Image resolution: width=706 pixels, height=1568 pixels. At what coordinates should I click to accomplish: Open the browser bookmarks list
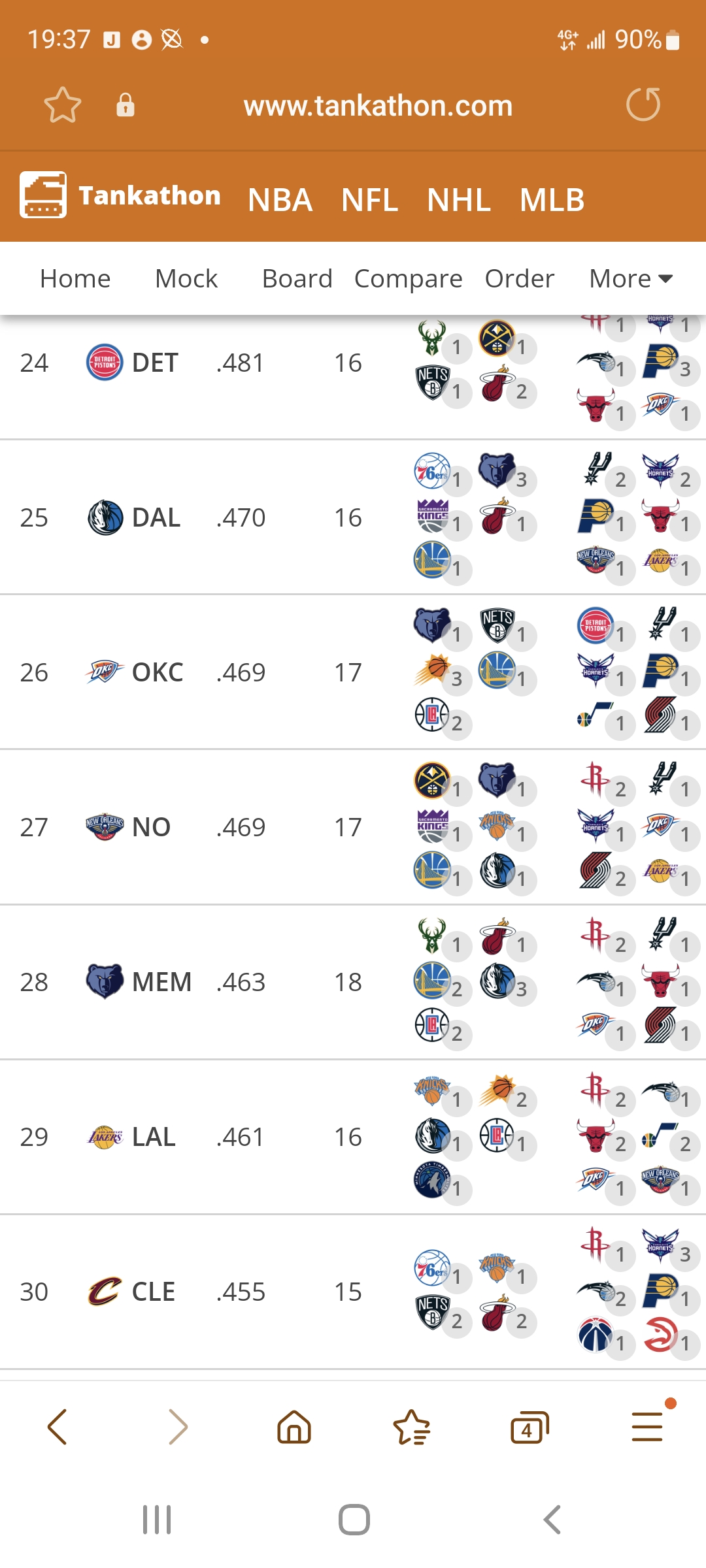tap(412, 1427)
